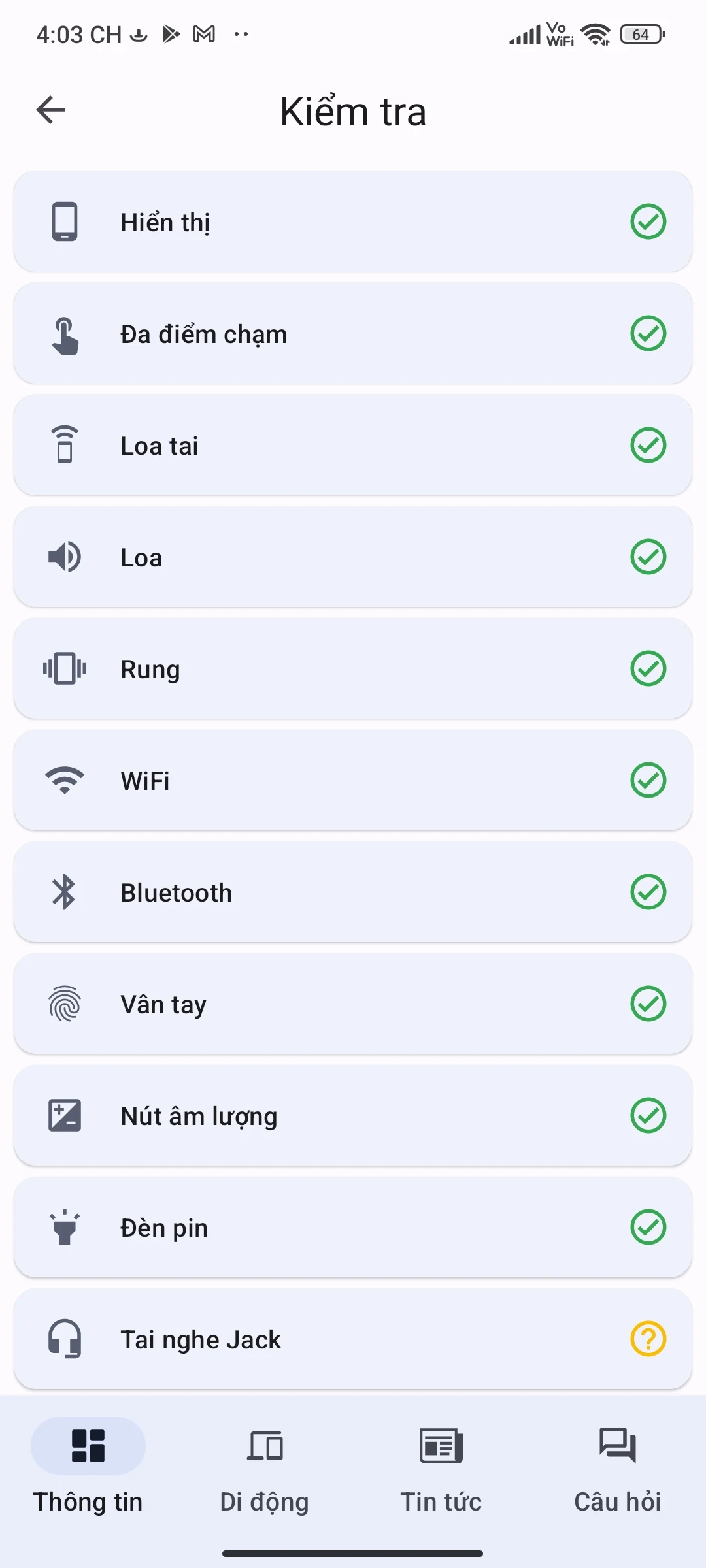Start the Đa điểm chạm test
The width and height of the screenshot is (706, 1568).
click(353, 334)
